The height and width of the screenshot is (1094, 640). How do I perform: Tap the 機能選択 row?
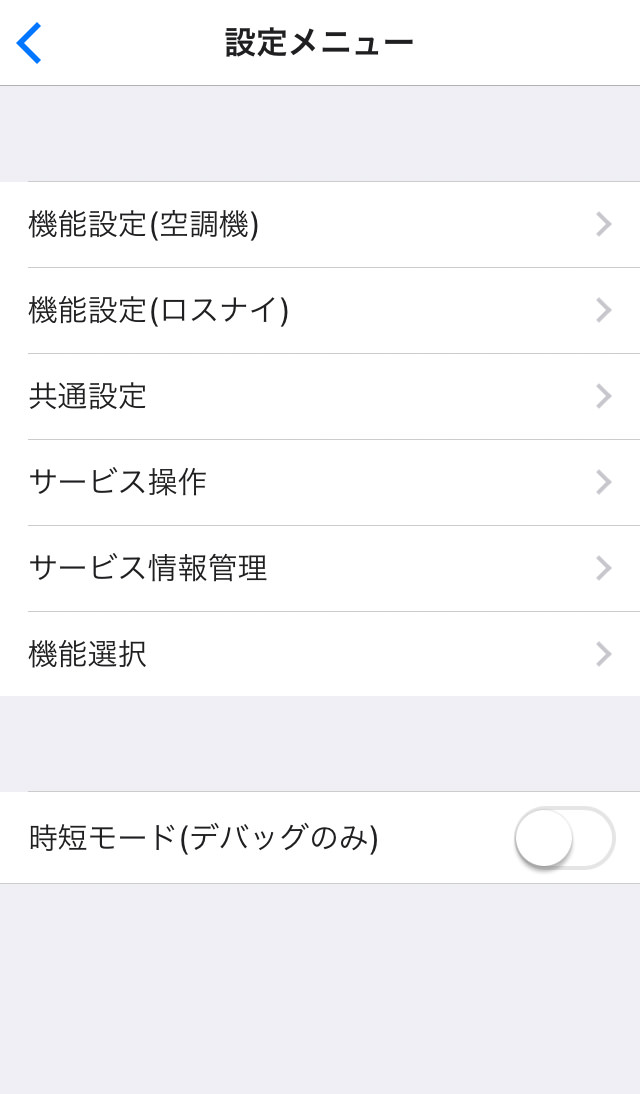(x=320, y=655)
